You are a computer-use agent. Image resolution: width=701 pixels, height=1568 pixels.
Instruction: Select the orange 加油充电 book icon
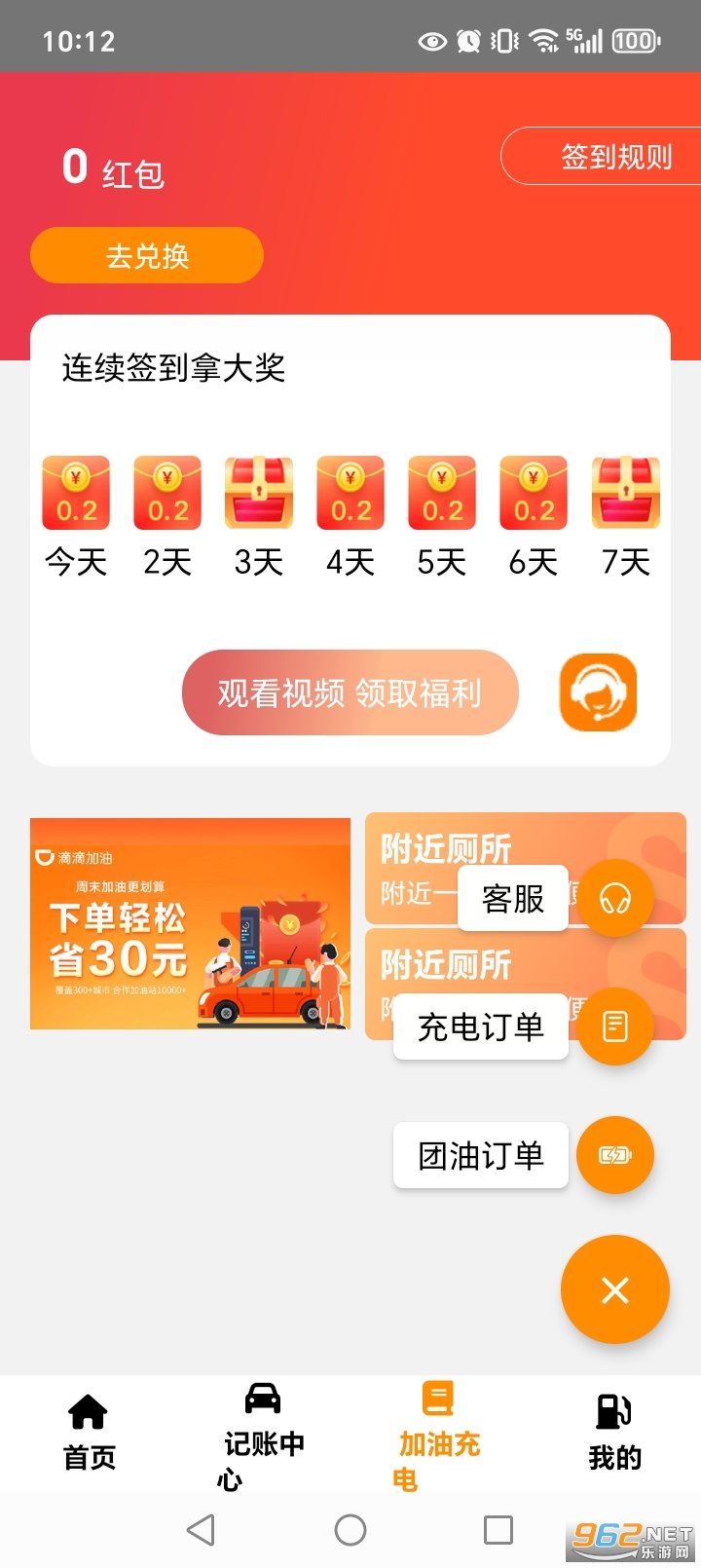point(438,1399)
